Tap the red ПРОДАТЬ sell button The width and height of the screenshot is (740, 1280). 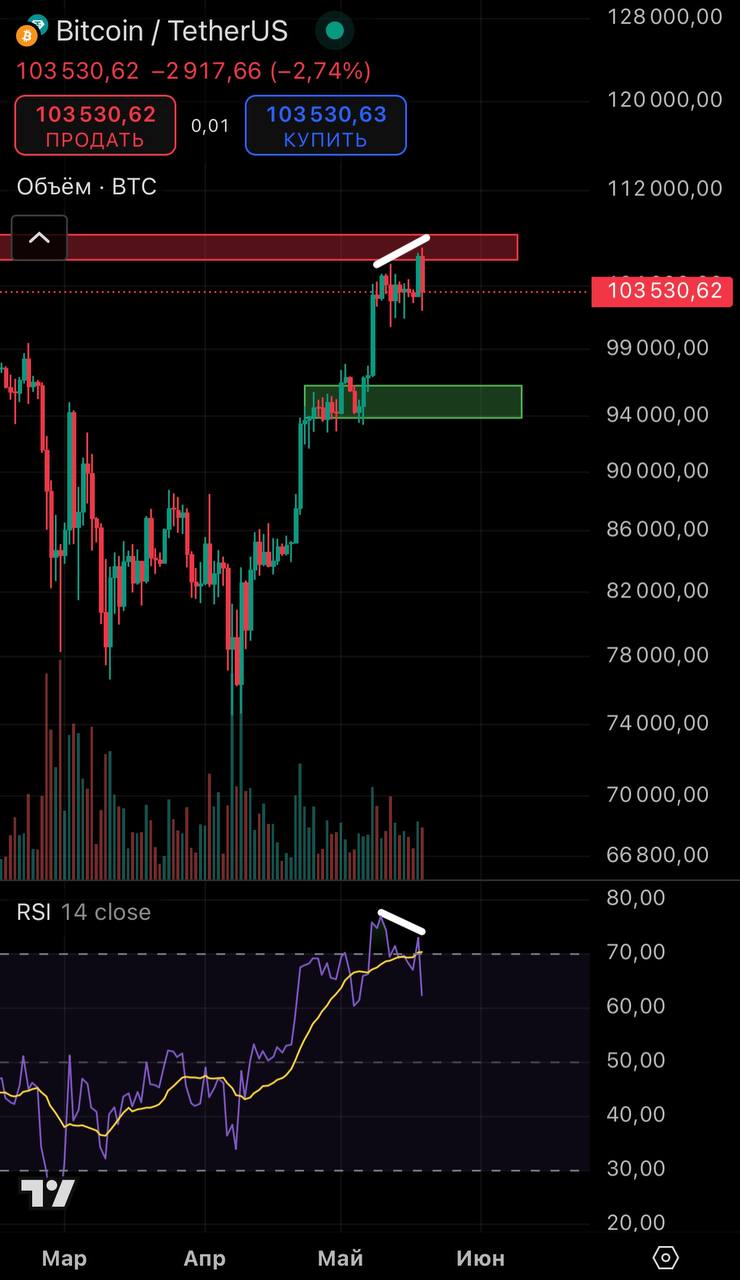click(x=95, y=125)
